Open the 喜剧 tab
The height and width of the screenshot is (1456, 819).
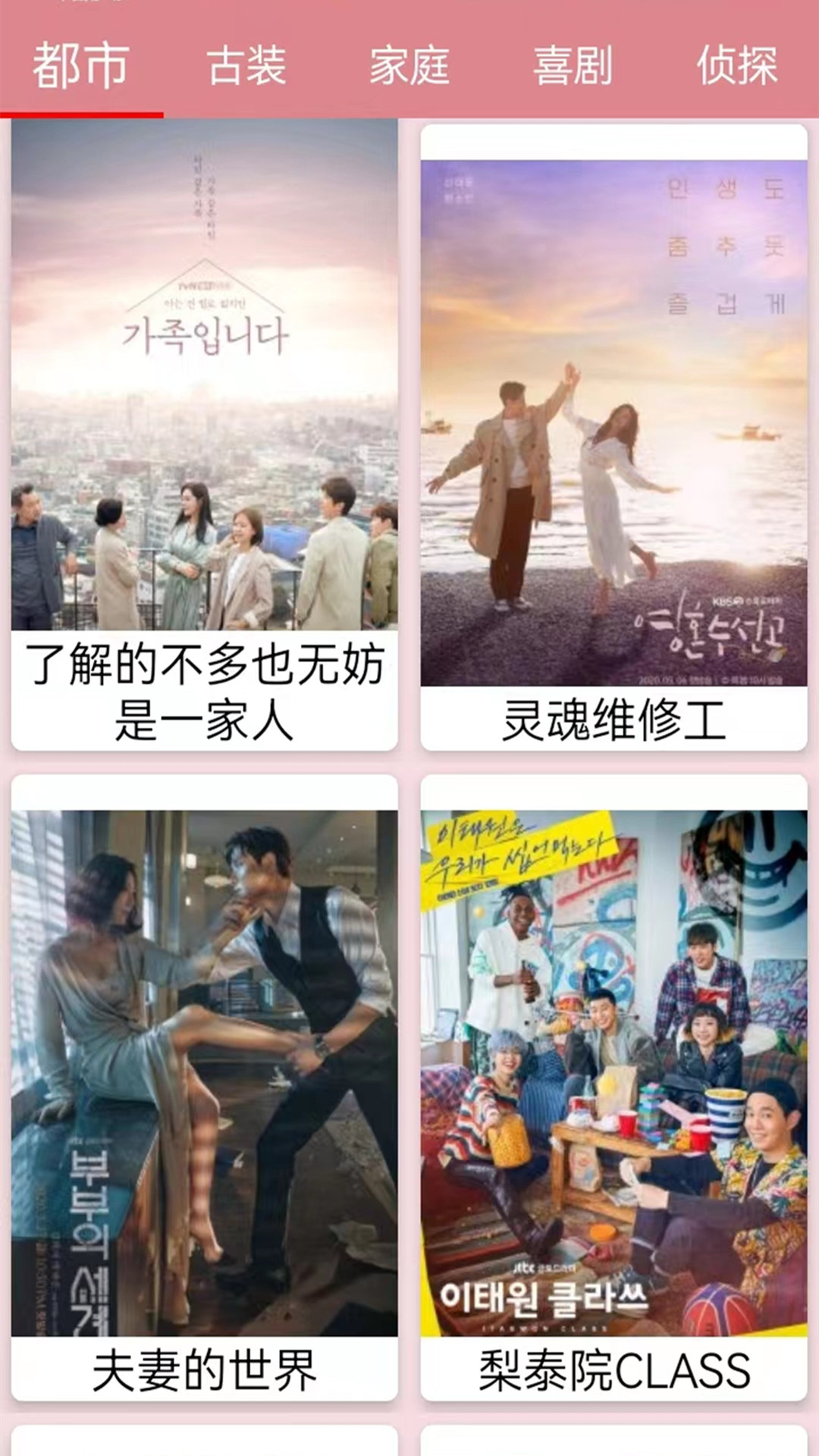coord(573,65)
